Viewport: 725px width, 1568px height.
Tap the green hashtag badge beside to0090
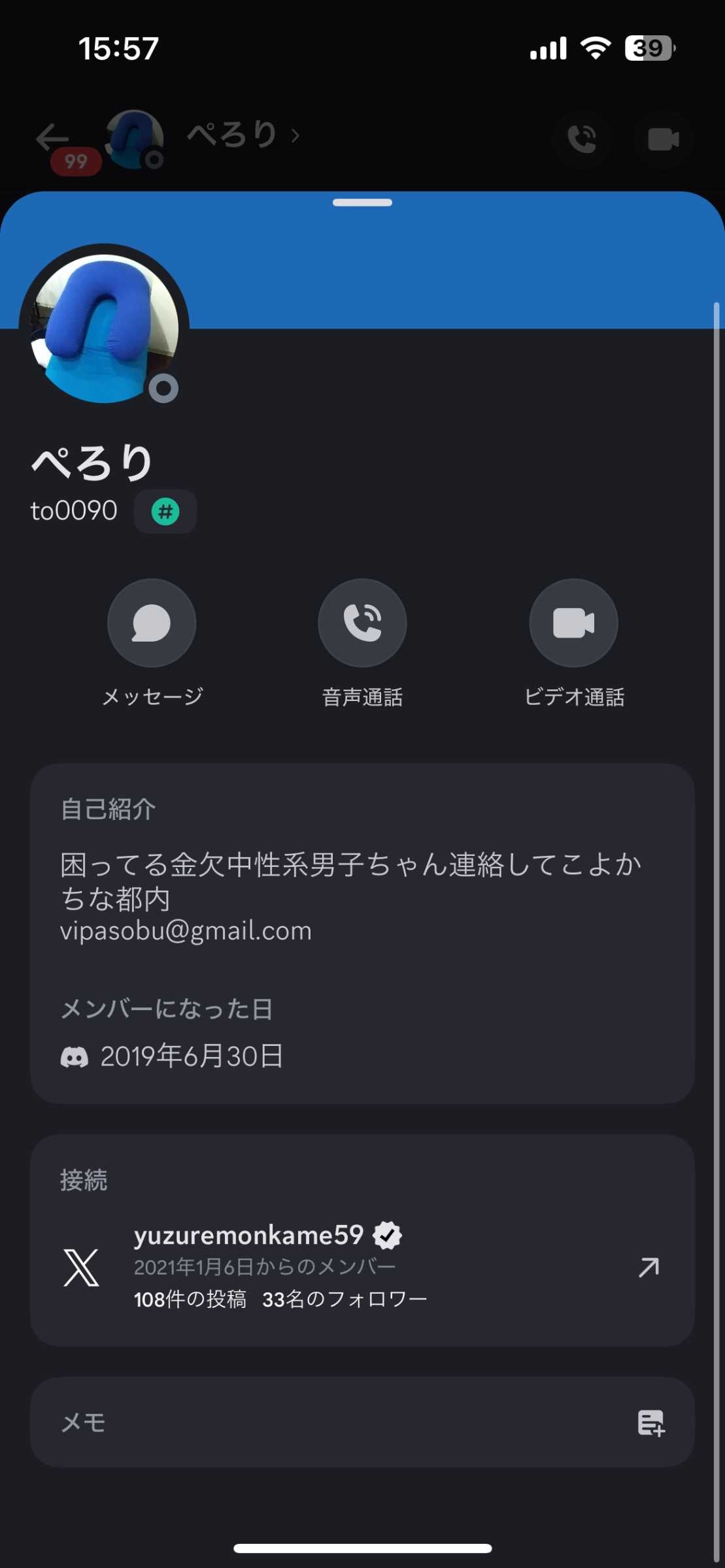click(x=165, y=512)
